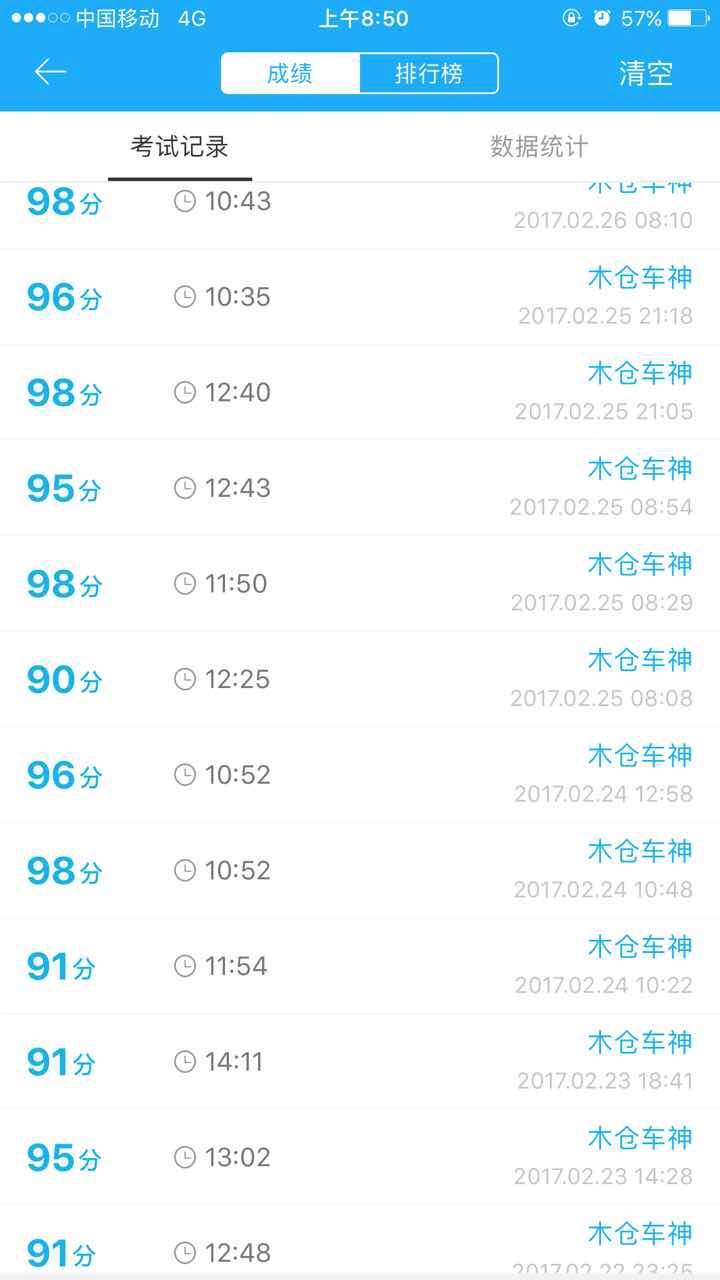Switch to the 数据统计 tab
The height and width of the screenshot is (1280, 720).
pos(539,147)
